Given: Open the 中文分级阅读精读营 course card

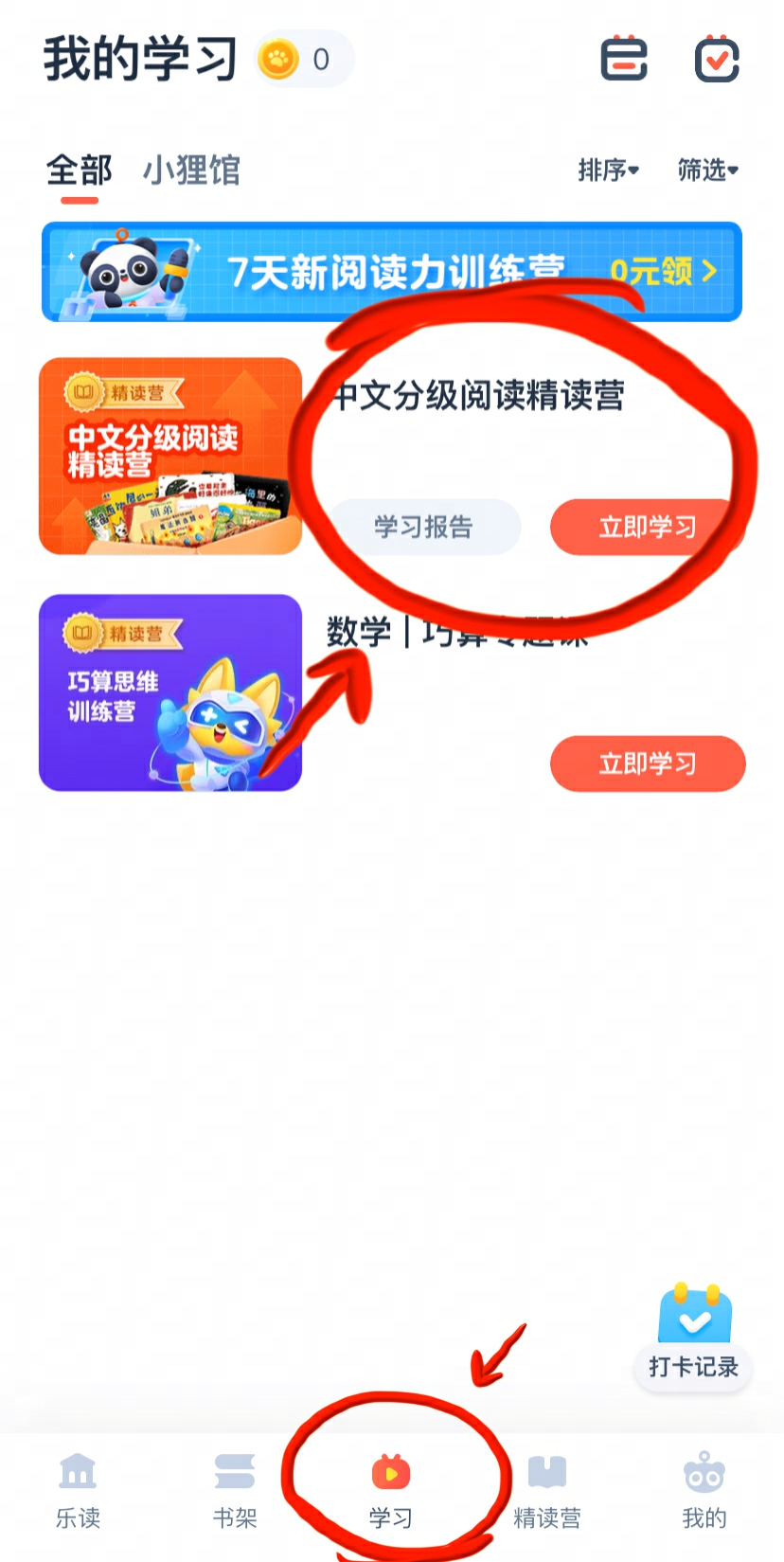Looking at the screenshot, I should click(x=170, y=457).
